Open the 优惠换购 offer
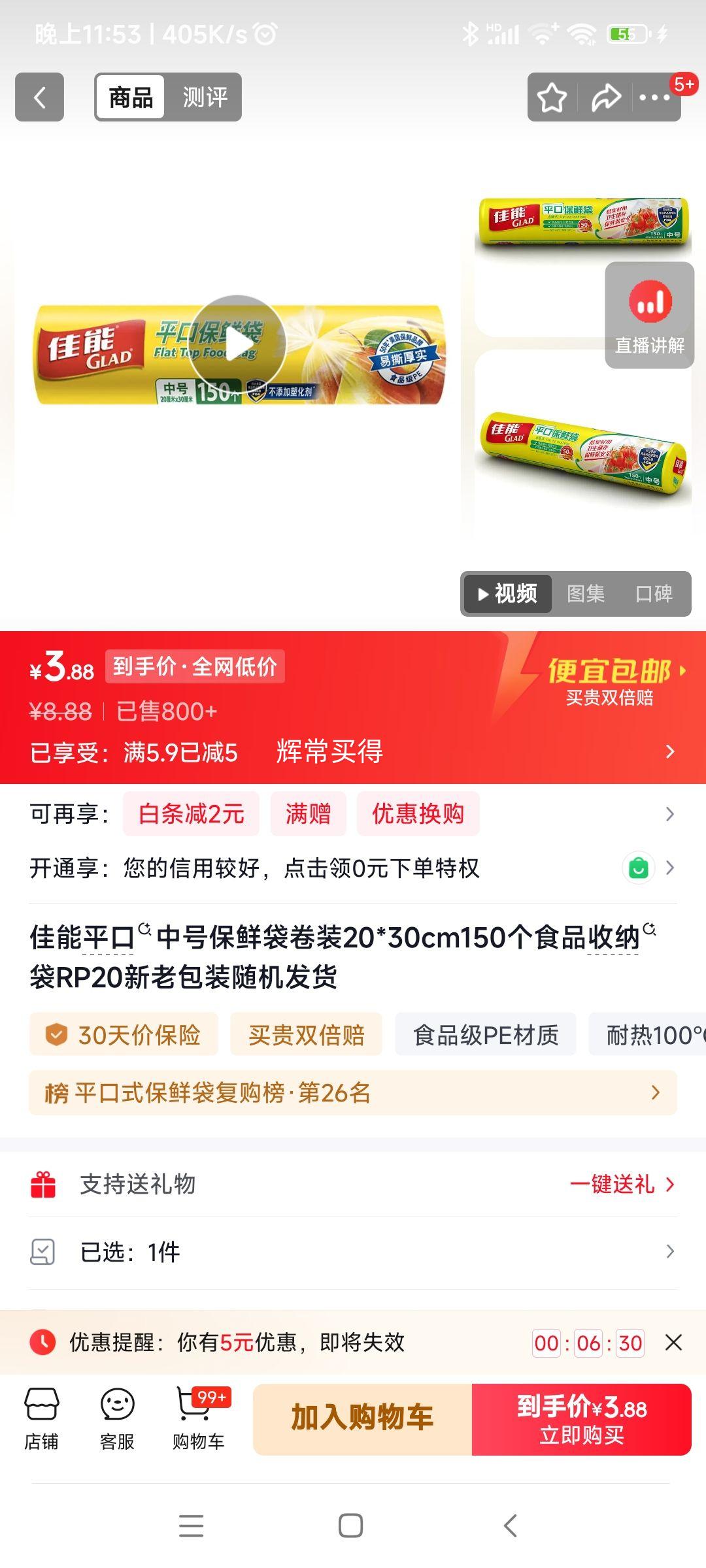The height and width of the screenshot is (1568, 706). pos(418,814)
